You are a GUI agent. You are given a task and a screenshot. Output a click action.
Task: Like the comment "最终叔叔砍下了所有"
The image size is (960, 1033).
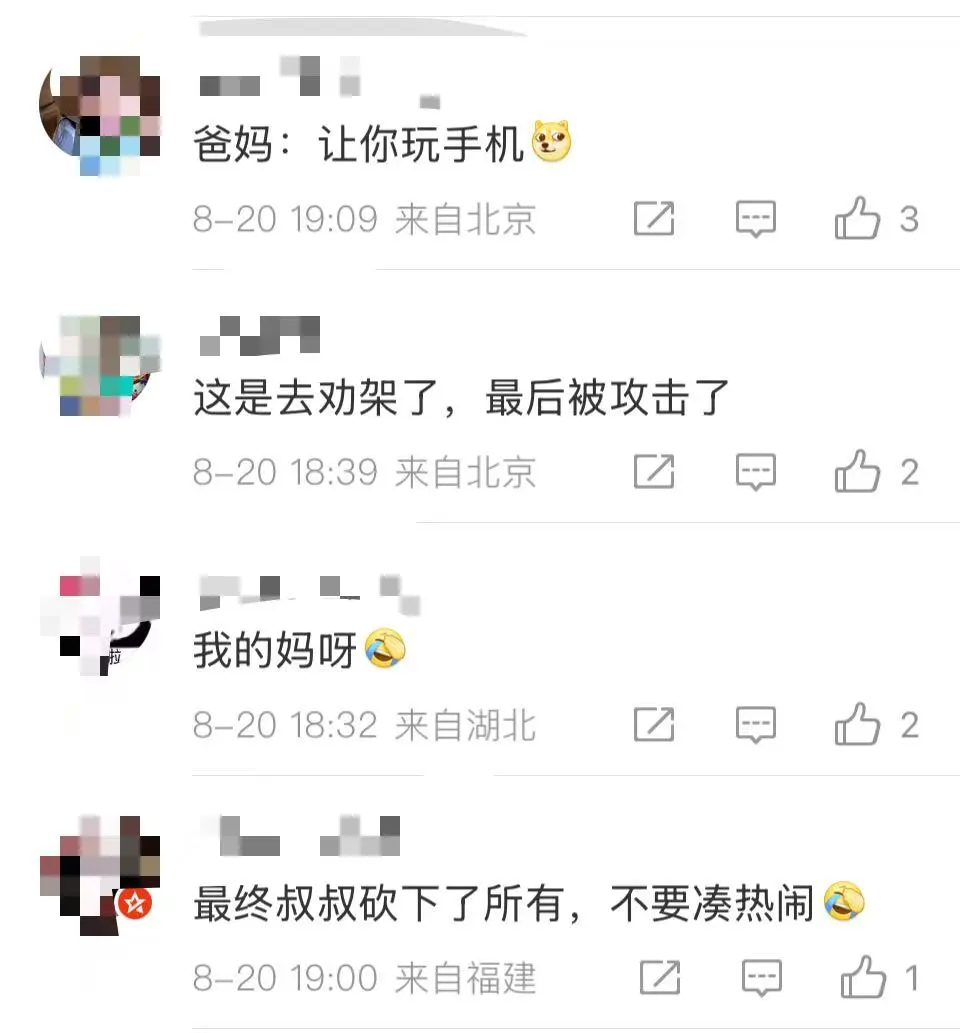click(862, 977)
